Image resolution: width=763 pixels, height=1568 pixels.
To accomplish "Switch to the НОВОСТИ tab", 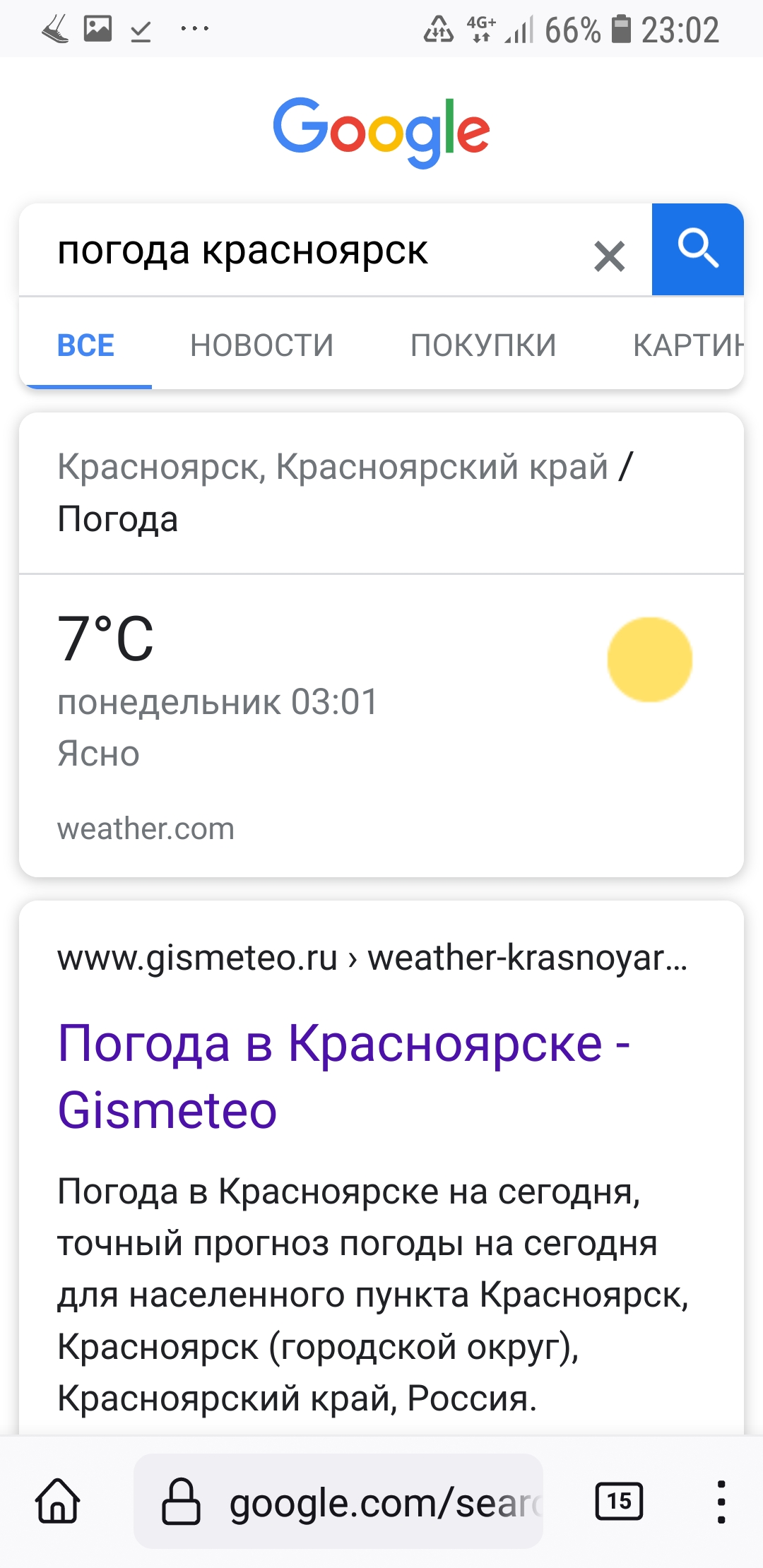I will tap(261, 345).
